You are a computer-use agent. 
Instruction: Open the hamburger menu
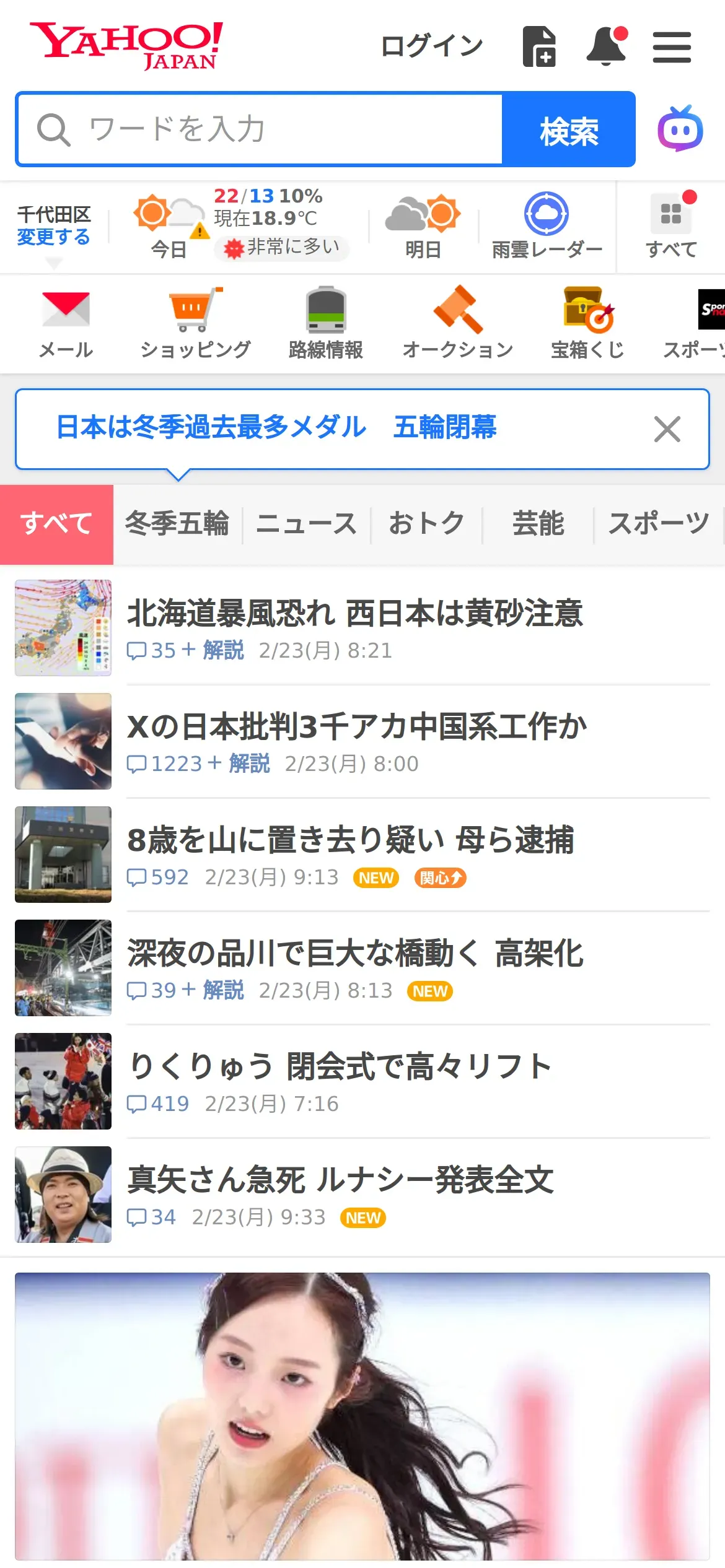672,47
